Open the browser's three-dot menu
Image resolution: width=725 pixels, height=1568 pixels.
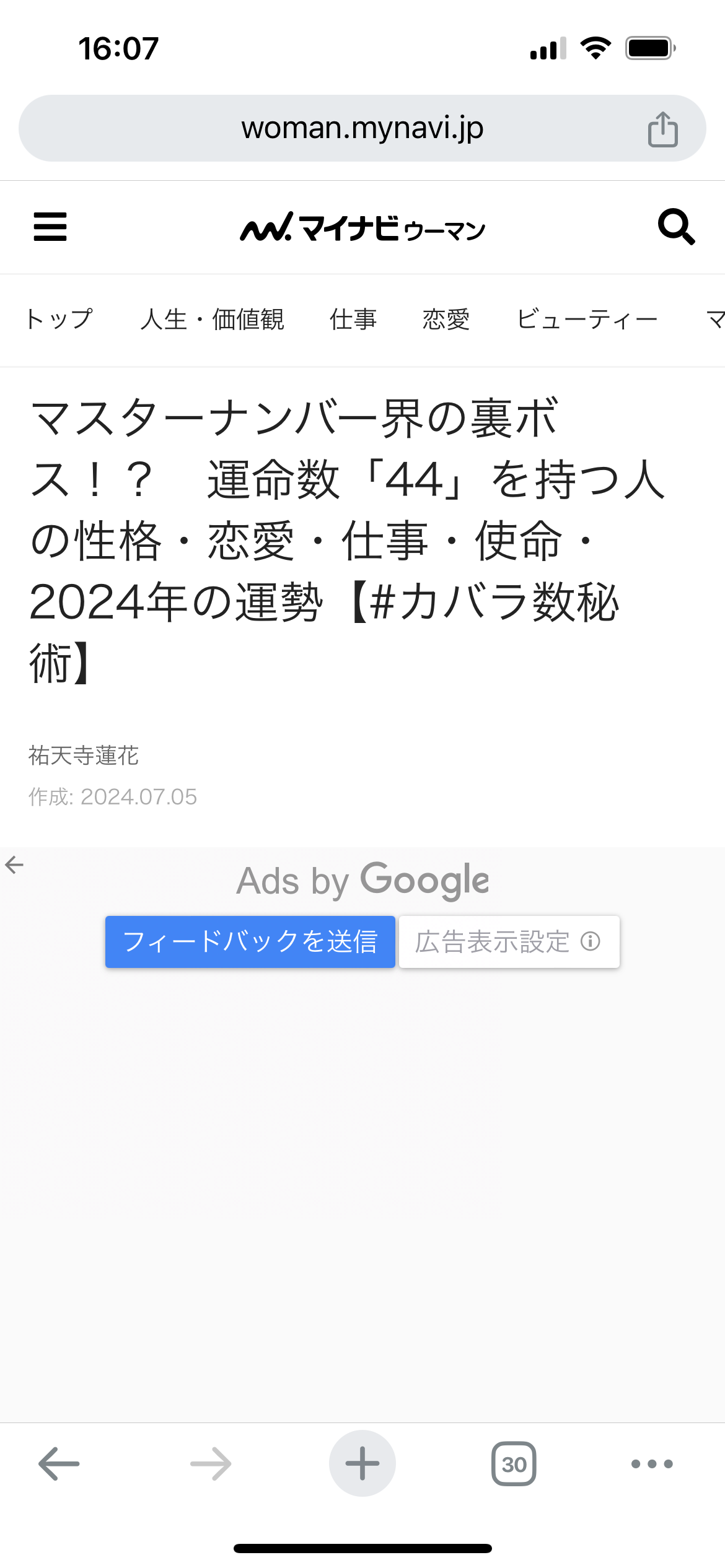tap(652, 1464)
